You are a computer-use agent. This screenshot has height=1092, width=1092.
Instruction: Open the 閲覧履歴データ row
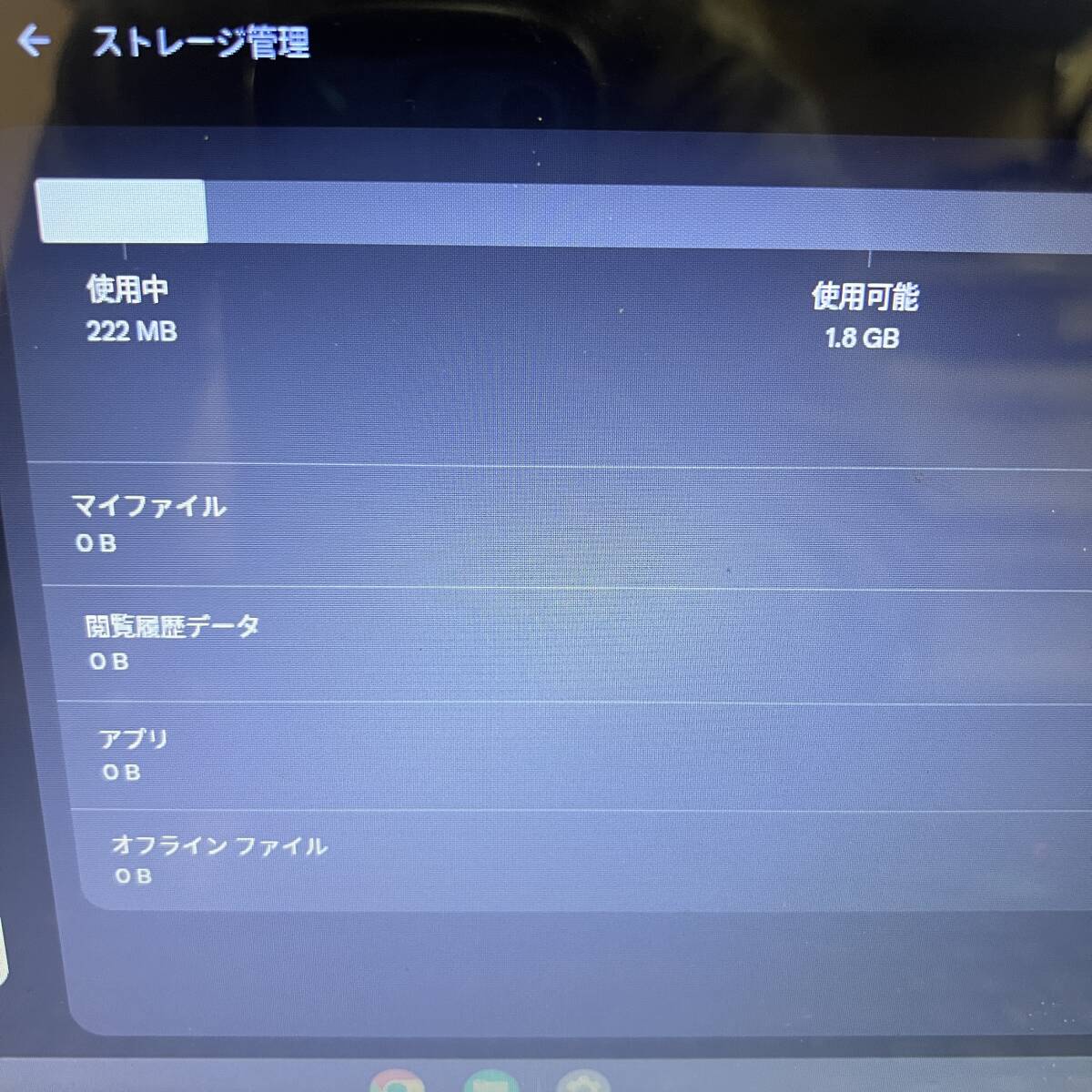pyautogui.click(x=173, y=642)
